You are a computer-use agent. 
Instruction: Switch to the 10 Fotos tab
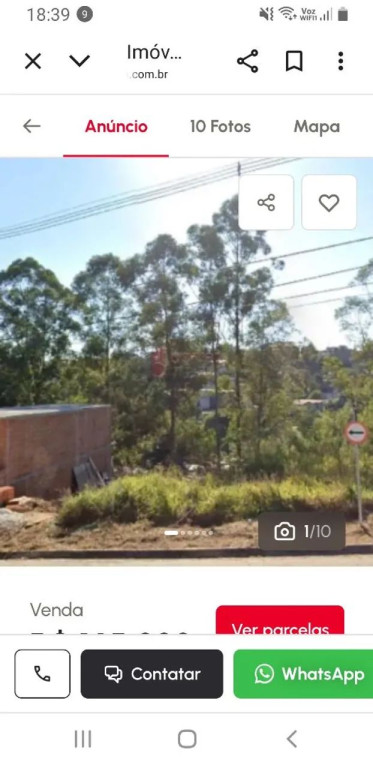tap(220, 127)
